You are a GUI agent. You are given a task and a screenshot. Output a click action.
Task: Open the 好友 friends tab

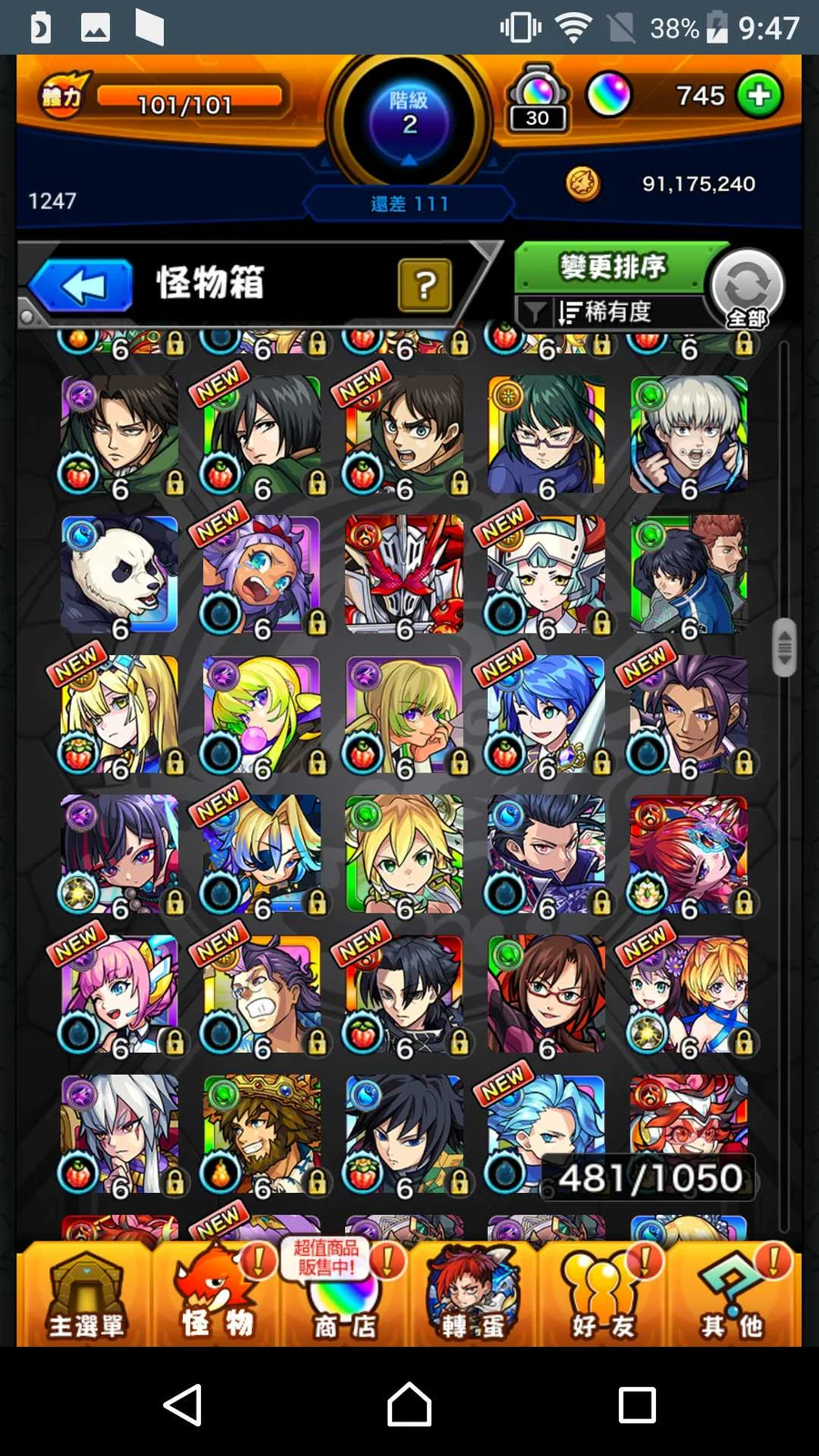point(603,1295)
